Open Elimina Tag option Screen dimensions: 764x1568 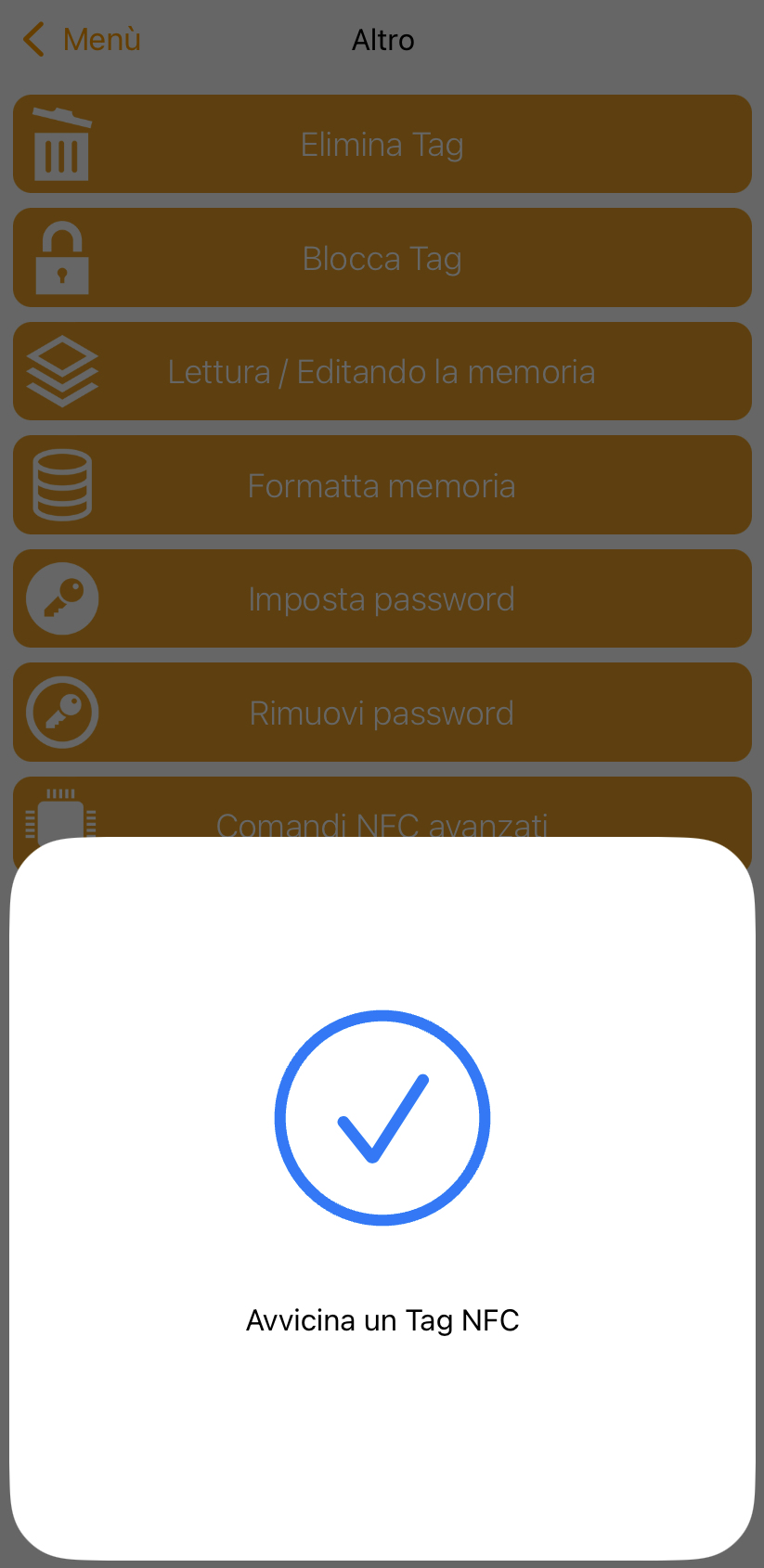coord(382,145)
